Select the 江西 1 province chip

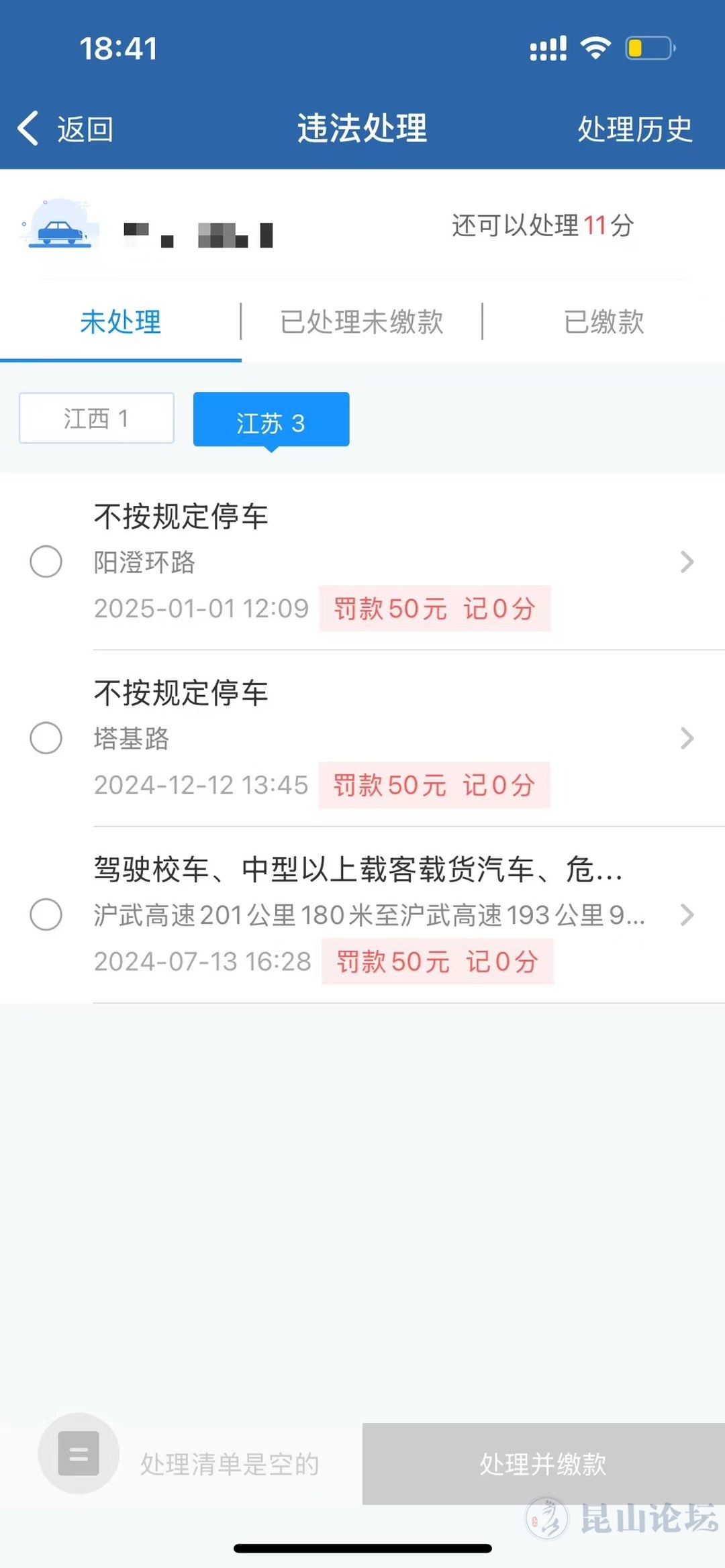pos(97,418)
